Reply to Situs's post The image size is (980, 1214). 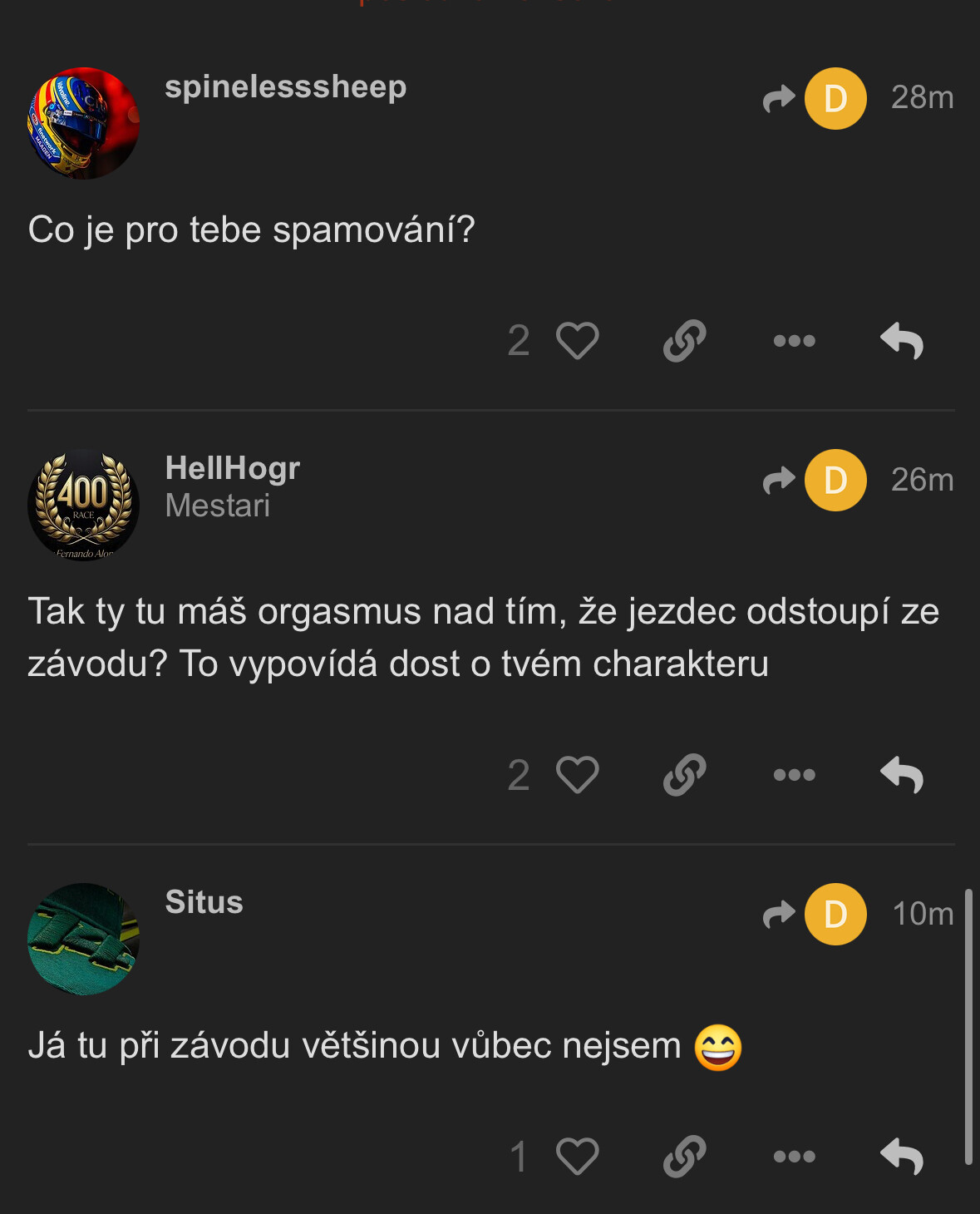coord(902,1157)
